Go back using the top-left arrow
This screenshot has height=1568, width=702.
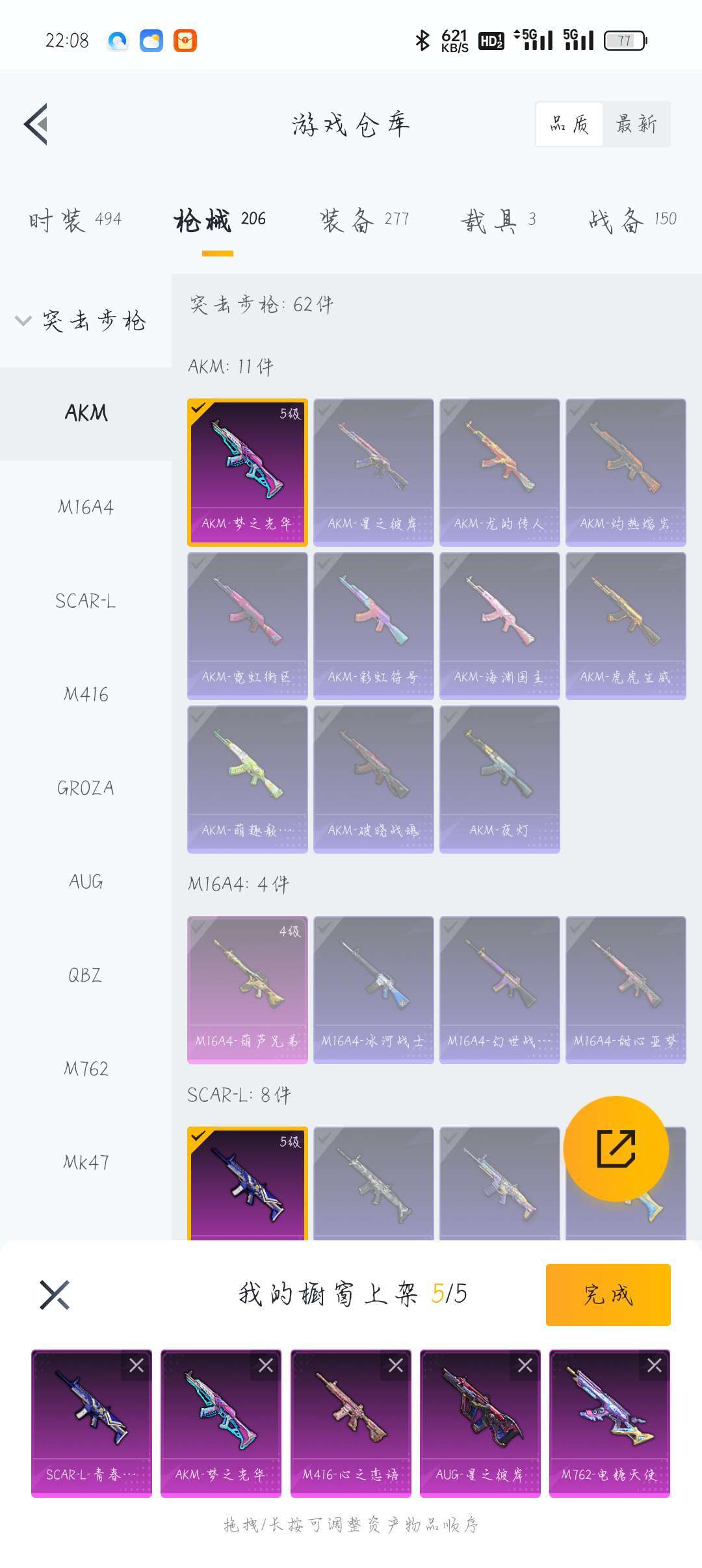click(36, 124)
